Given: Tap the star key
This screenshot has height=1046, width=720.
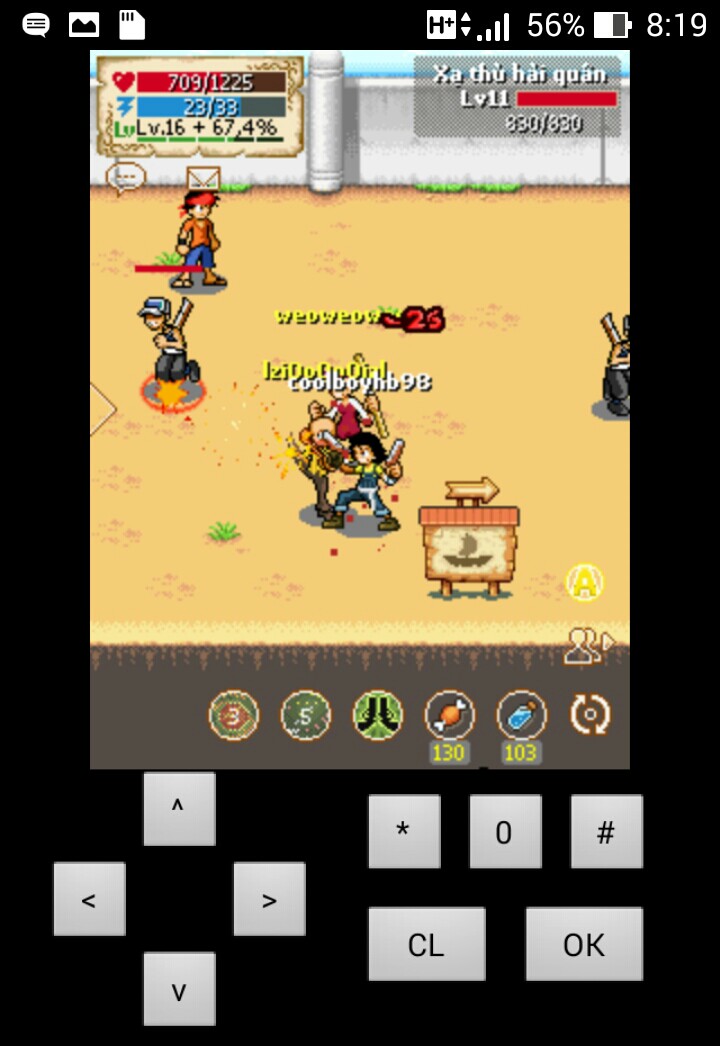Looking at the screenshot, I should pos(404,831).
